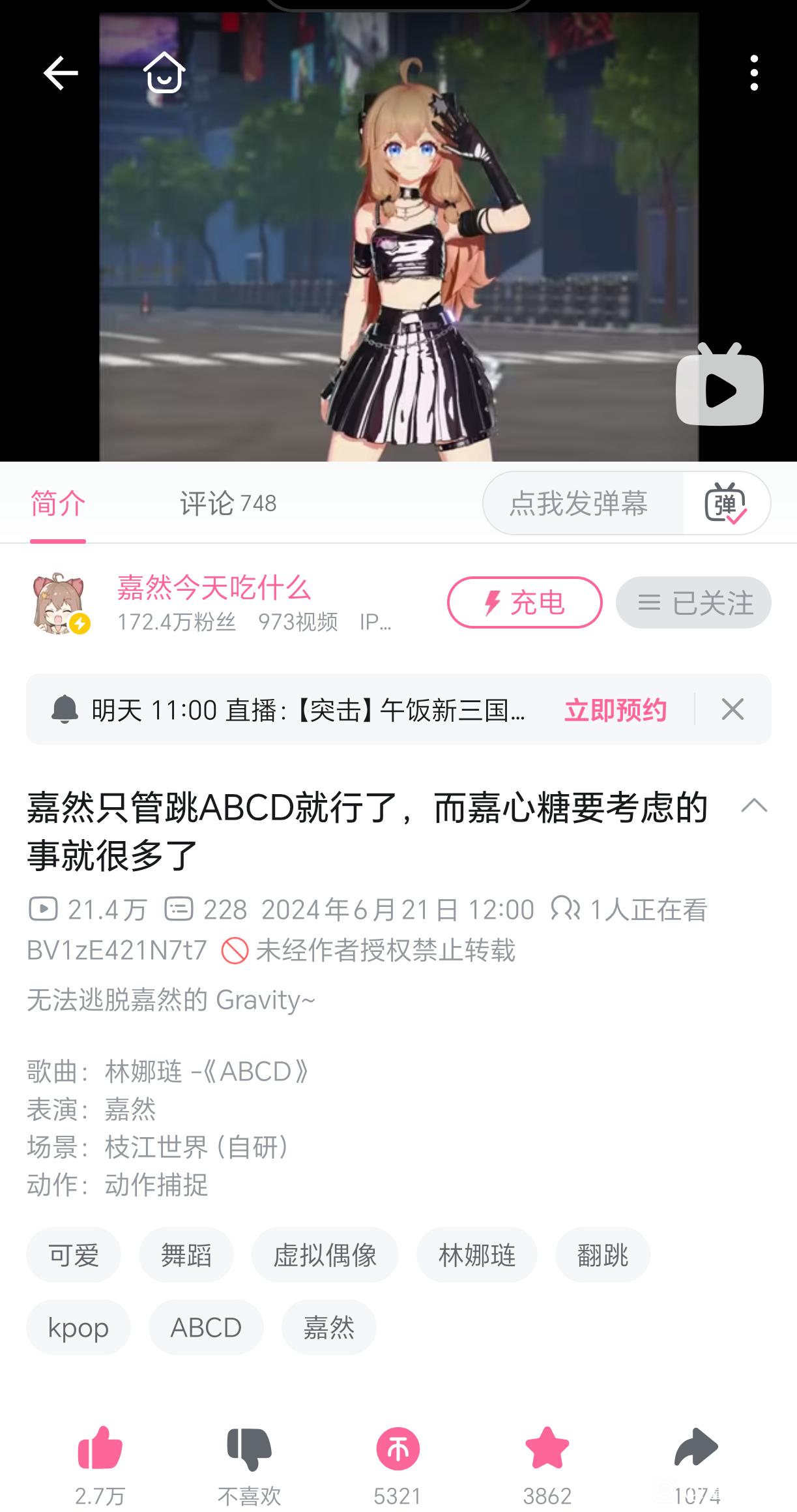Collapse the video description
Image resolution: width=797 pixels, height=1512 pixels.
[x=754, y=806]
